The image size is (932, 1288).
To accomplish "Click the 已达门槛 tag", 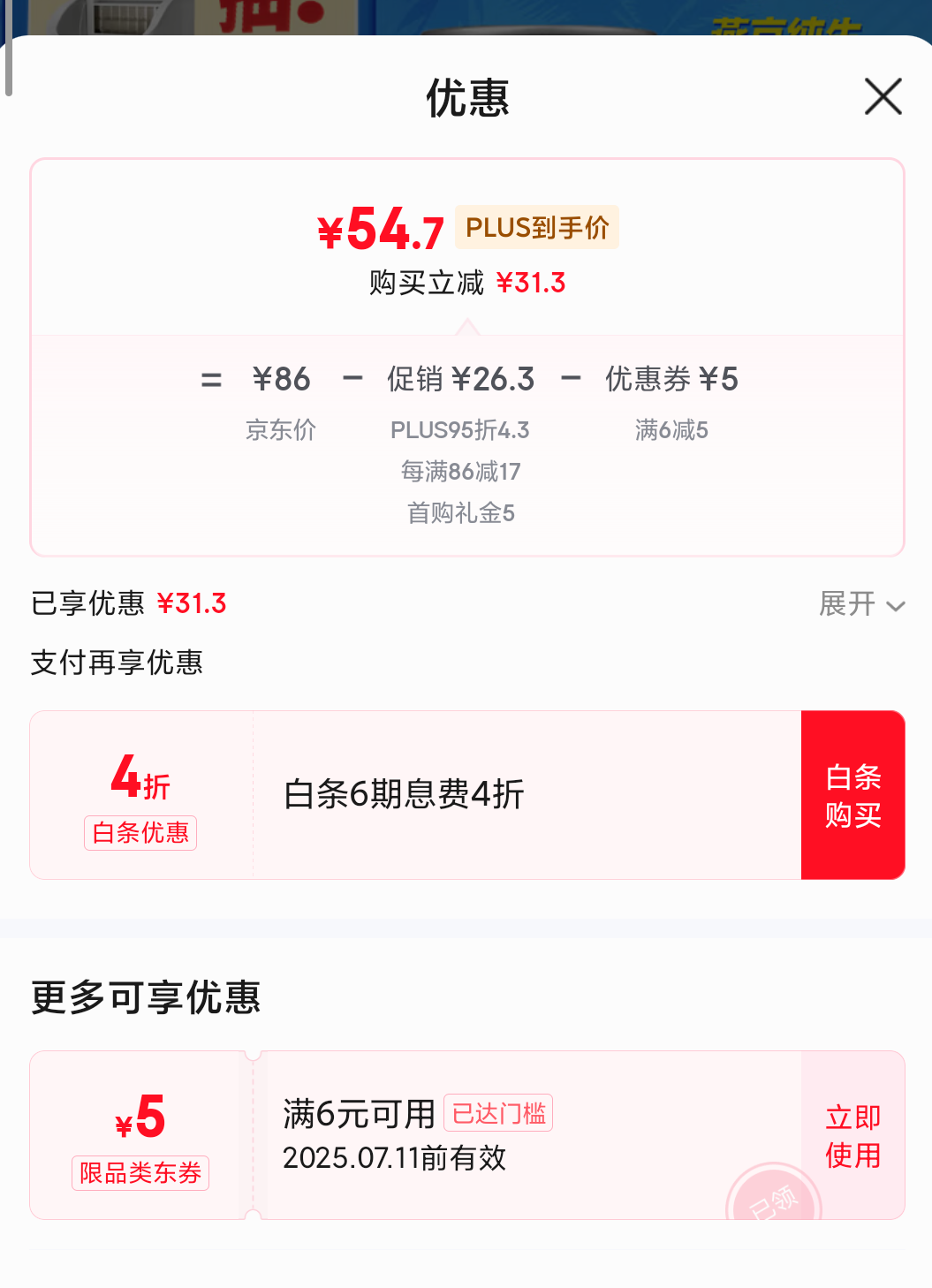I will coord(497,1112).
